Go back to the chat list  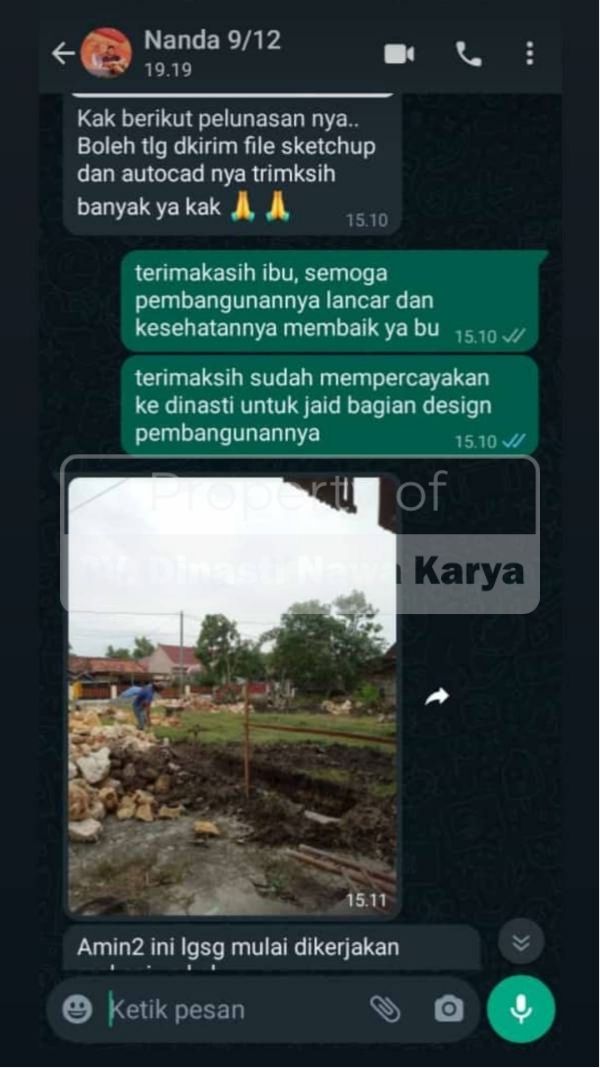tap(63, 53)
